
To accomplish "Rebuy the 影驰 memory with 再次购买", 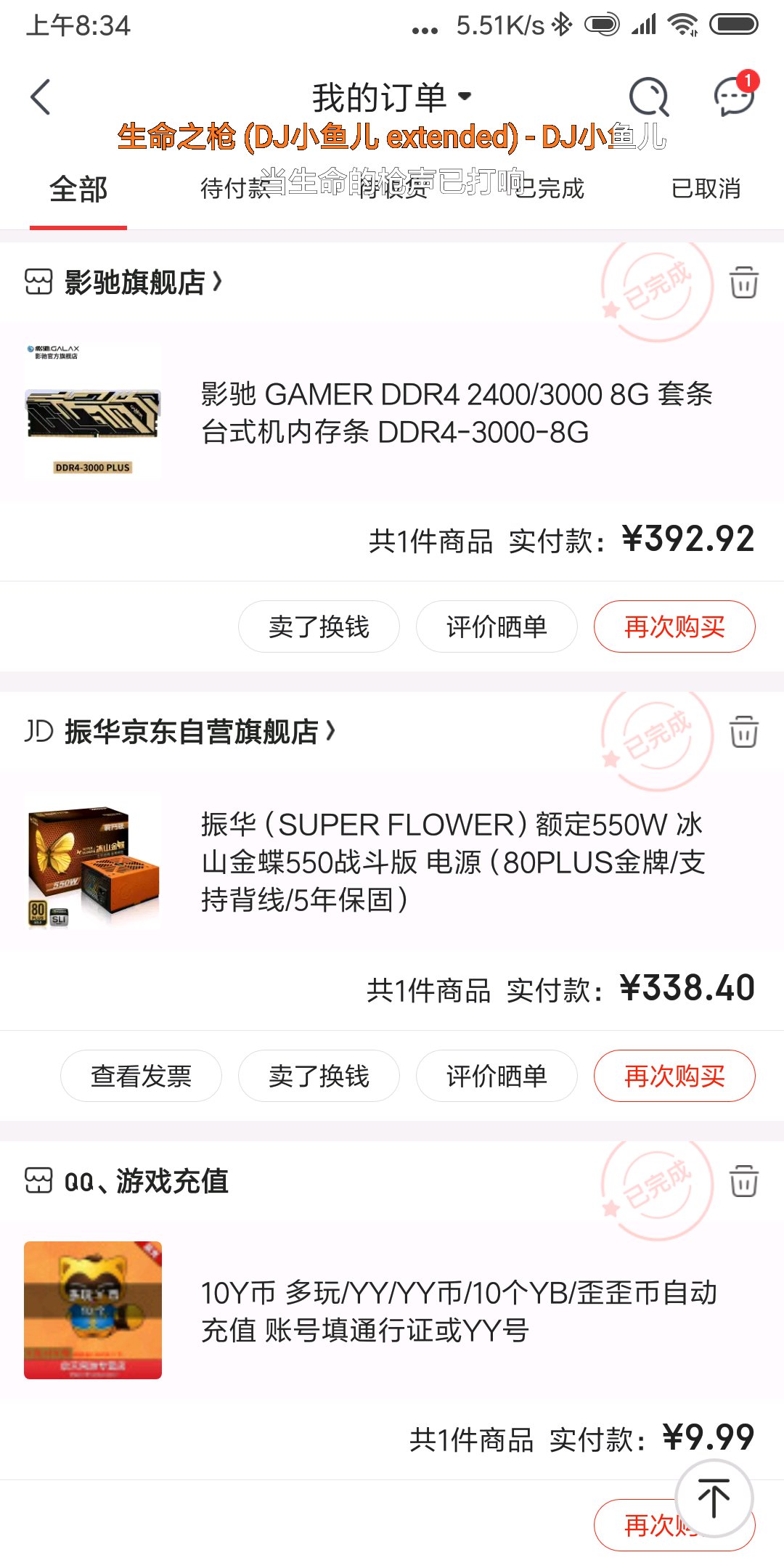I will (674, 627).
